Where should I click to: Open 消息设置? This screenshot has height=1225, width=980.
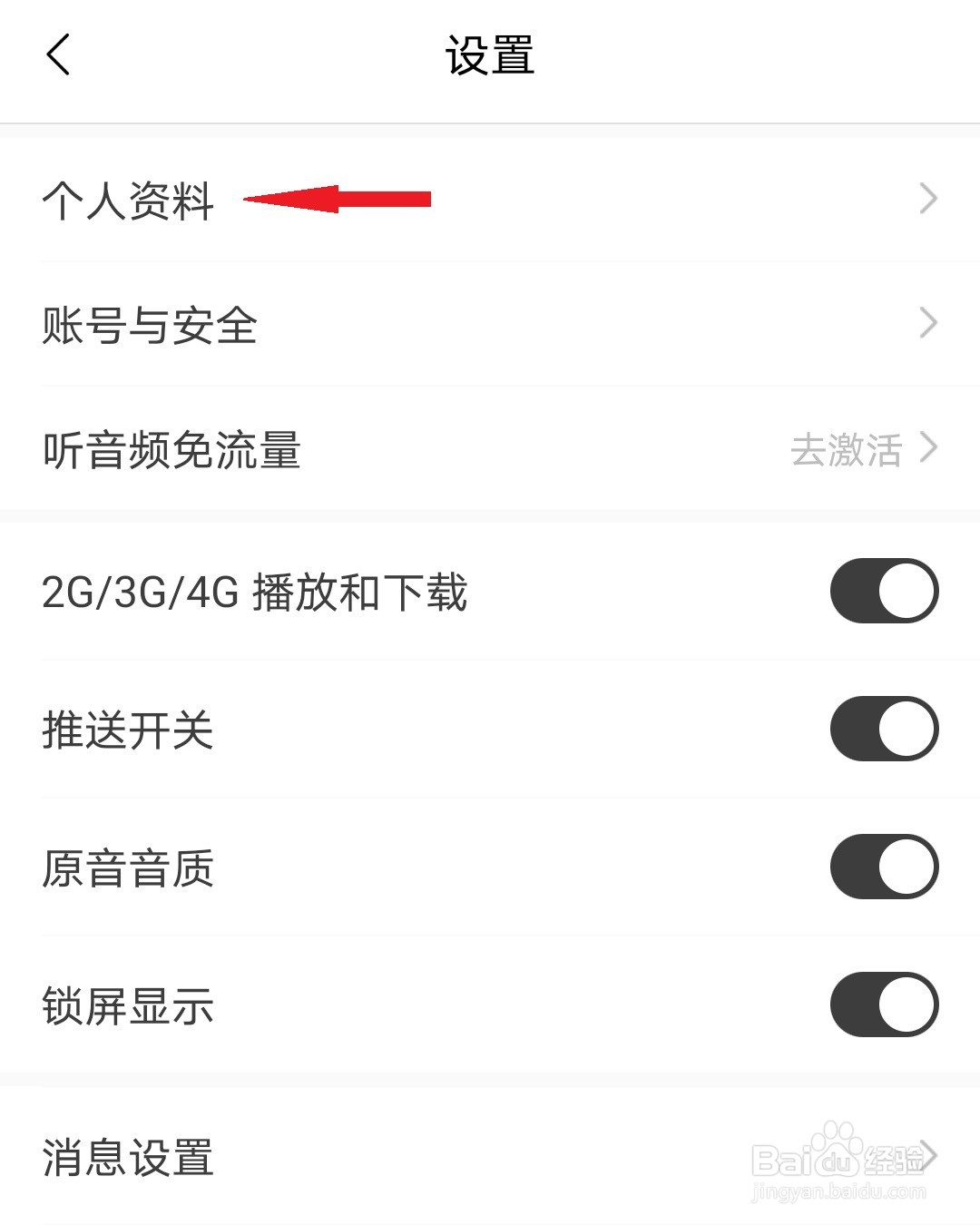[490, 1157]
